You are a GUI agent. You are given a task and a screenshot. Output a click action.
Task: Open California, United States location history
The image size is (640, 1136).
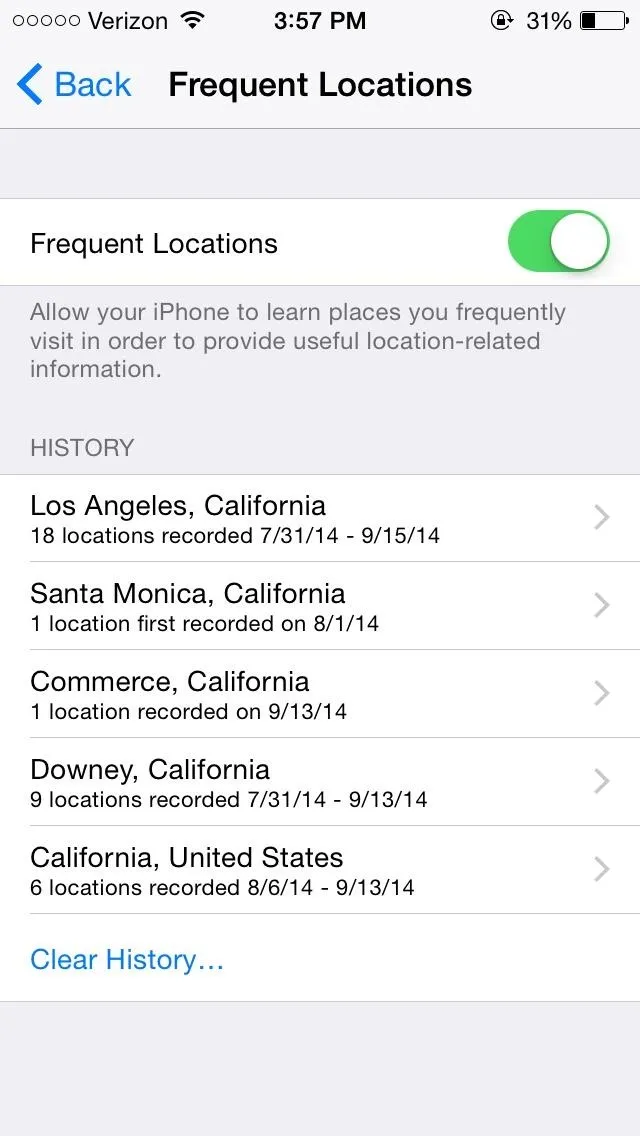pos(320,869)
